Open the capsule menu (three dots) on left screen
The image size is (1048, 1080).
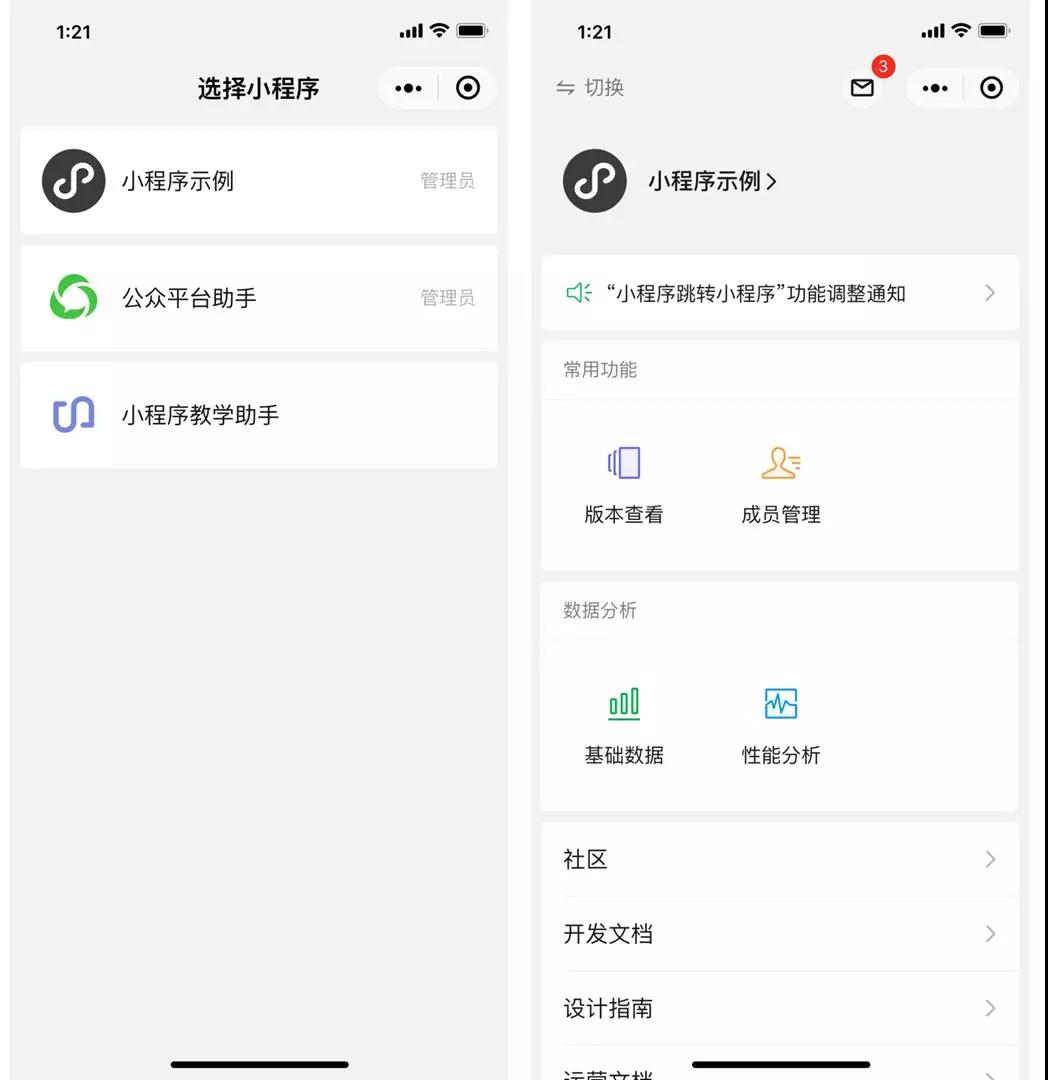click(x=408, y=88)
